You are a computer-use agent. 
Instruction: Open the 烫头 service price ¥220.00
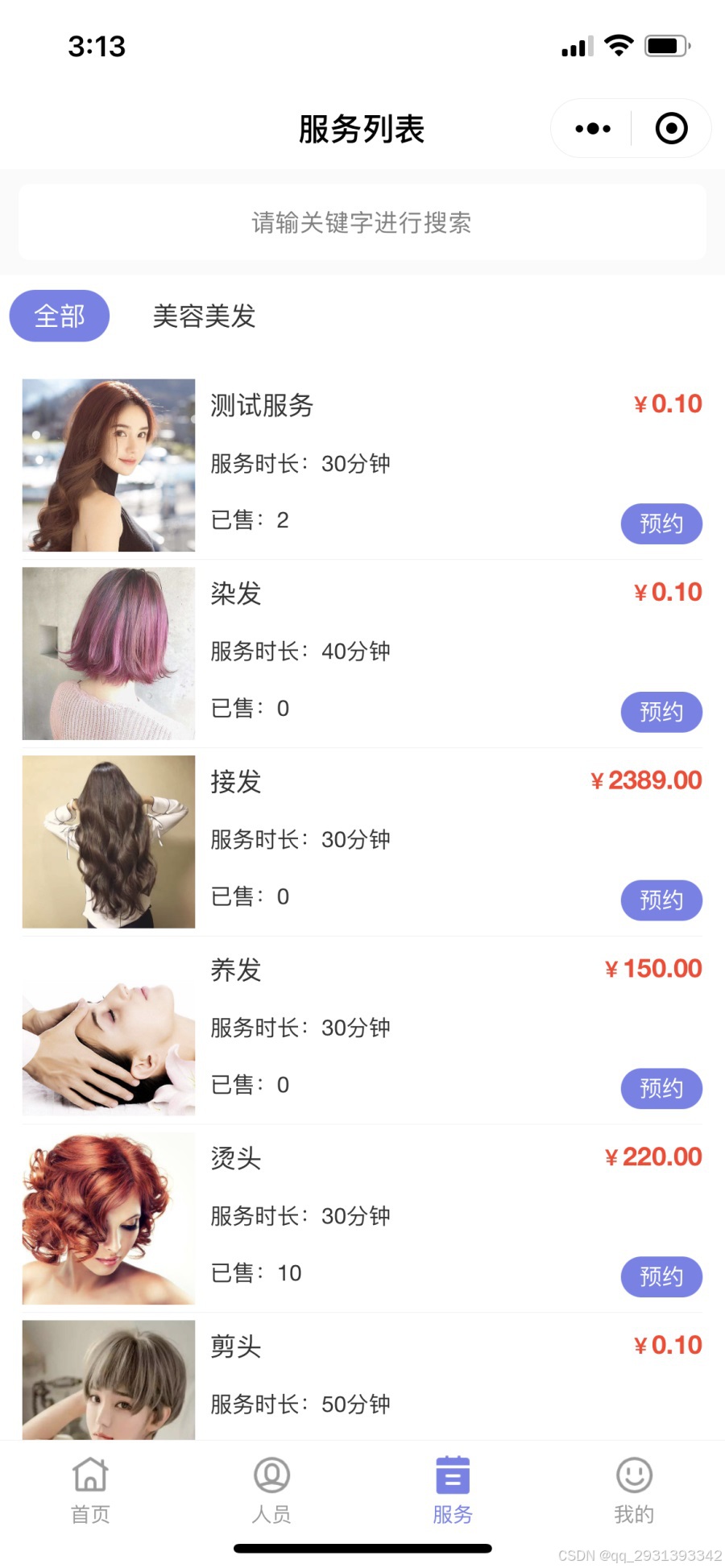click(654, 1157)
